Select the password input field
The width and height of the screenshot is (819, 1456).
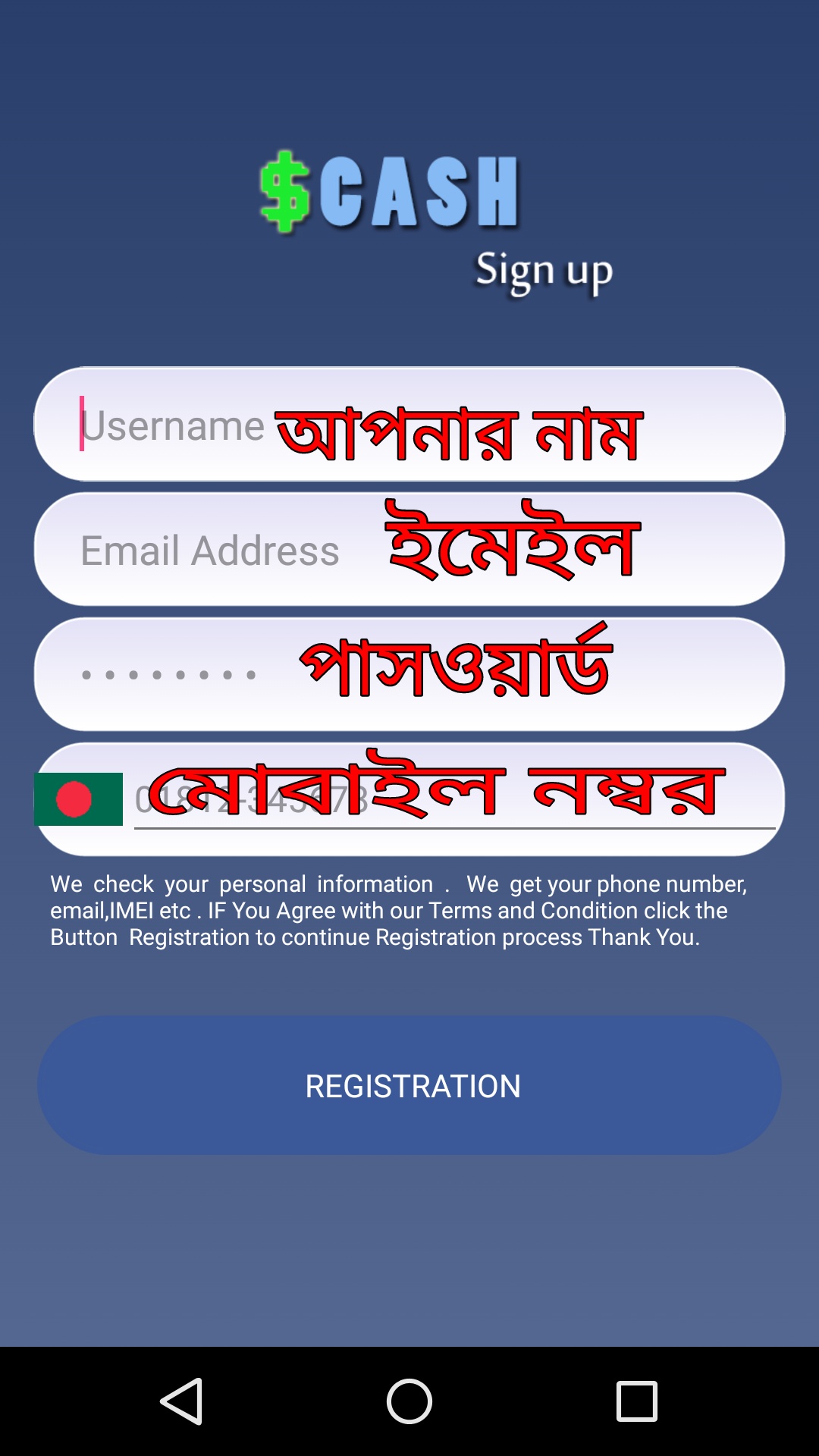[x=409, y=674]
